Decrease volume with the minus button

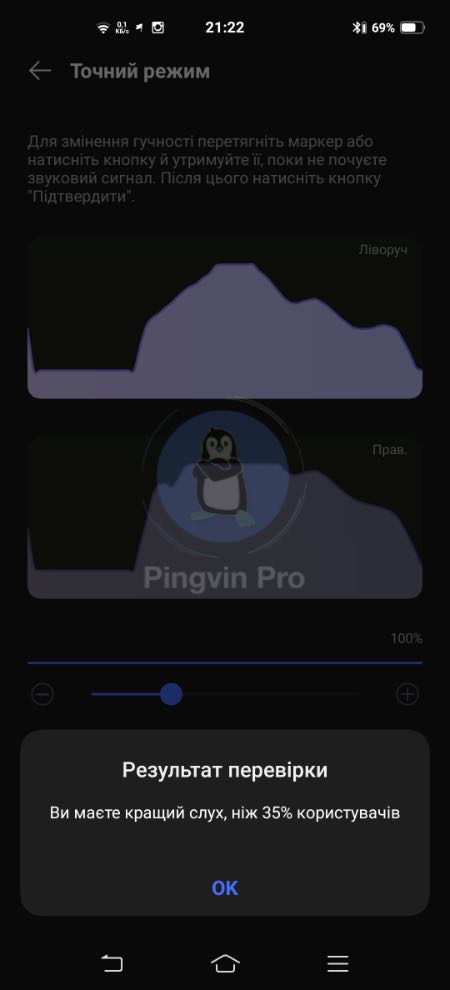(42, 695)
